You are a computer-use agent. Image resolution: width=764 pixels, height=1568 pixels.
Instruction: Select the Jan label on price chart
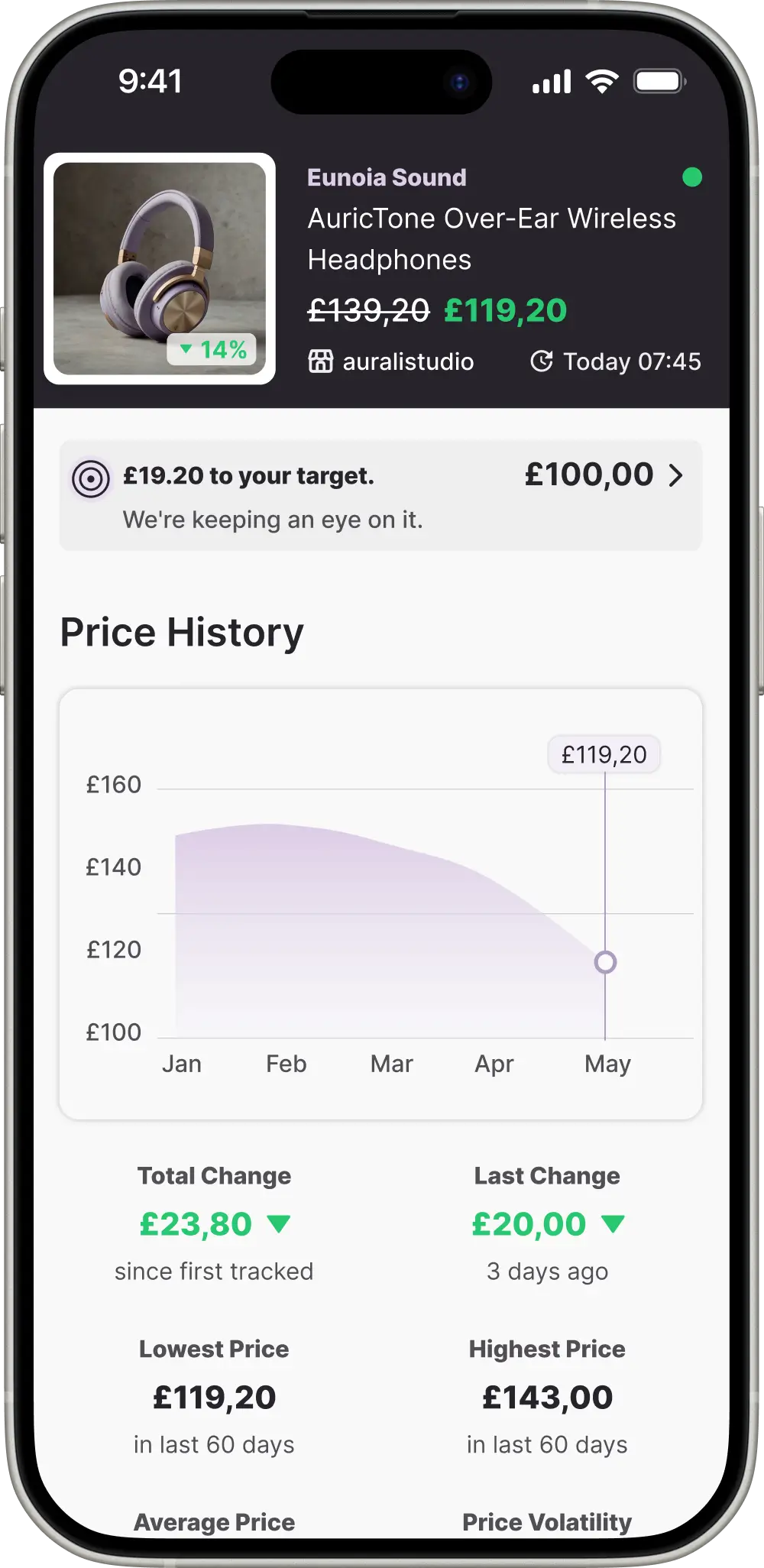pyautogui.click(x=181, y=1063)
